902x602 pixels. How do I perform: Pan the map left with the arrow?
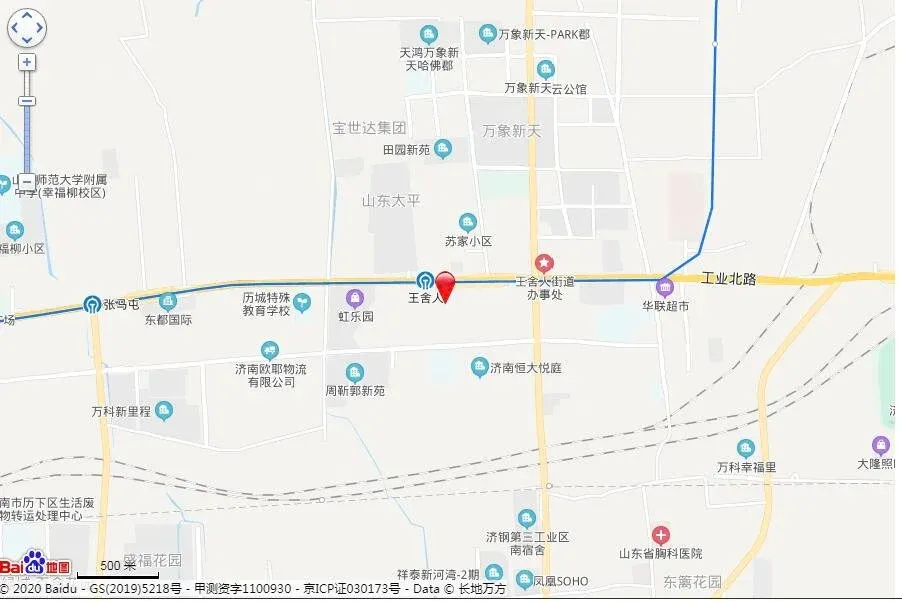click(x=15, y=28)
